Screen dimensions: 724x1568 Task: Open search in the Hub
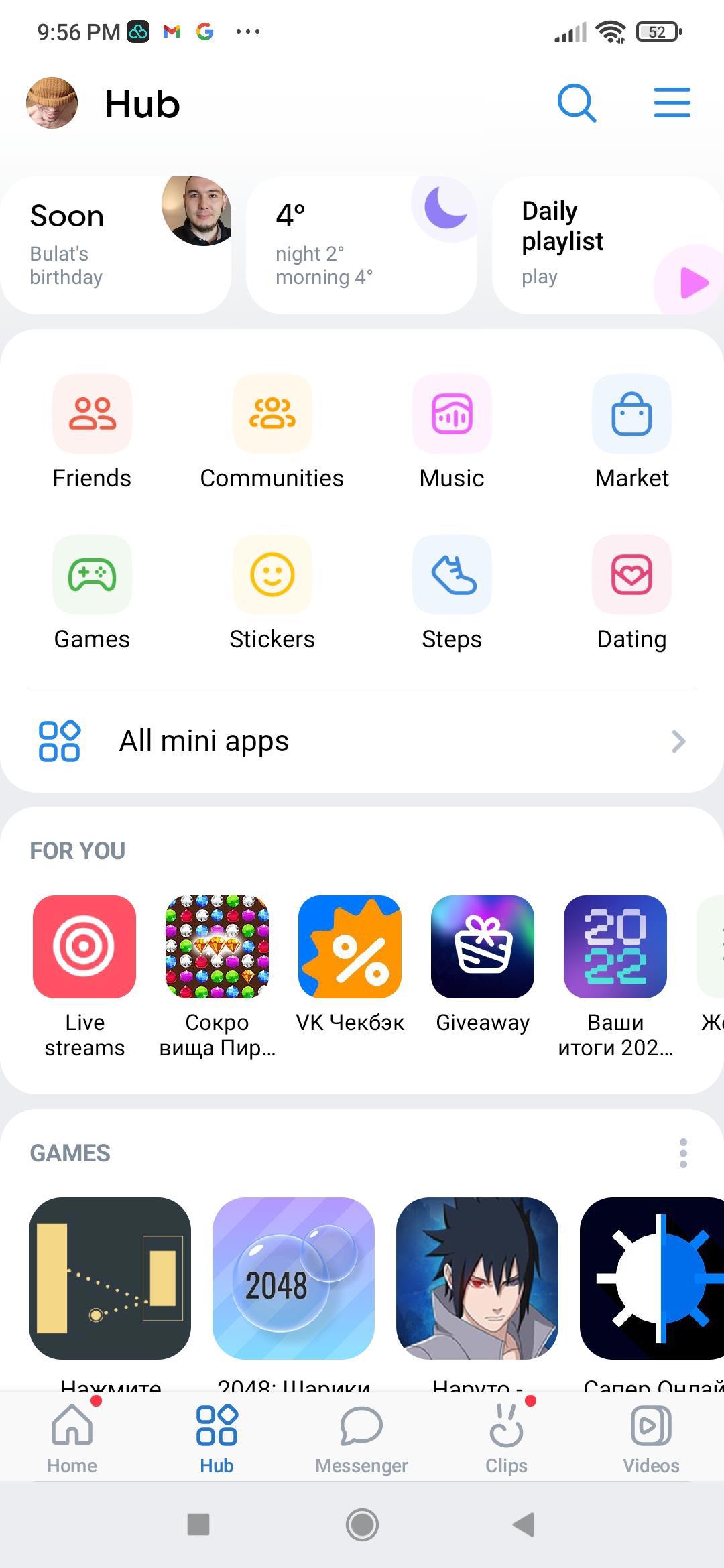pyautogui.click(x=577, y=103)
